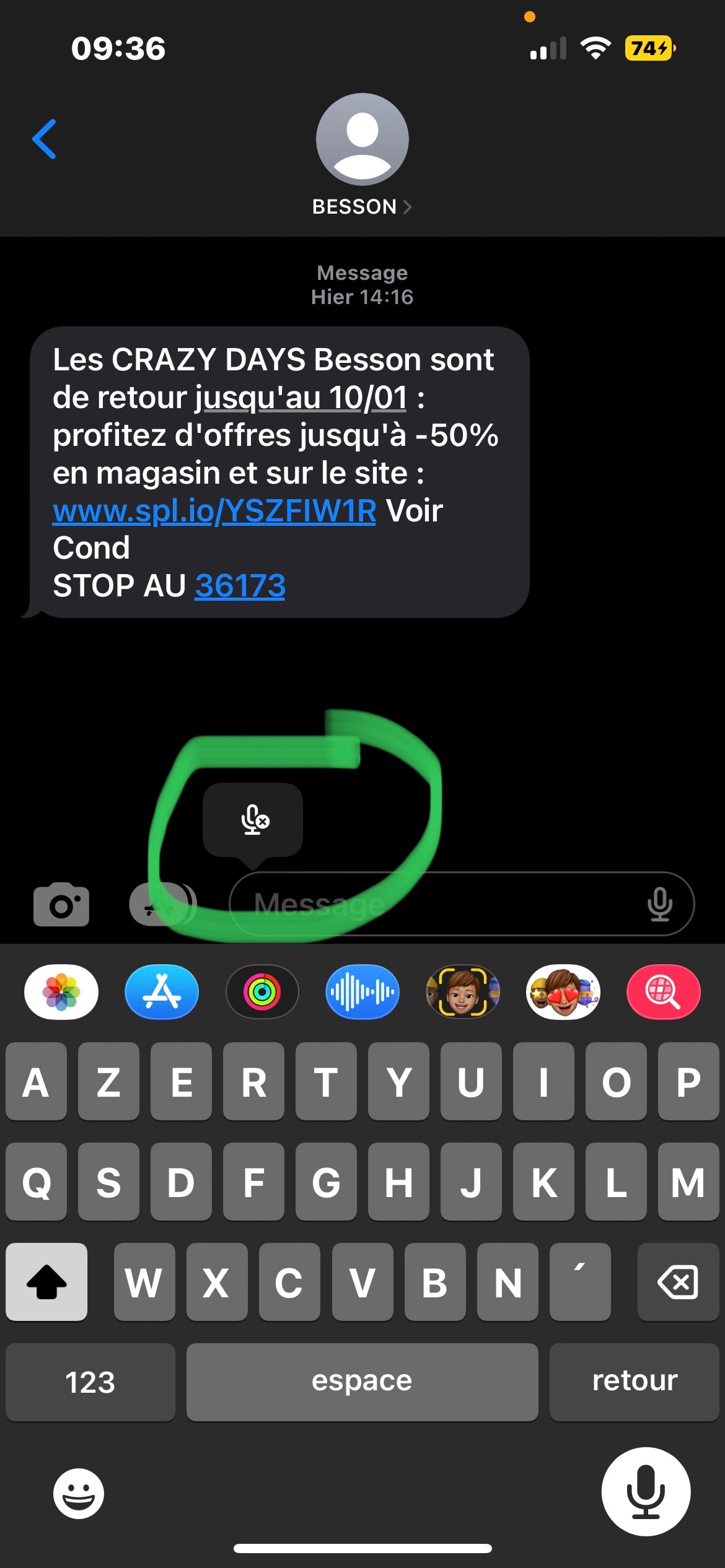The height and width of the screenshot is (1568, 725).
Task: Open the camera from the message bar
Action: point(61,904)
